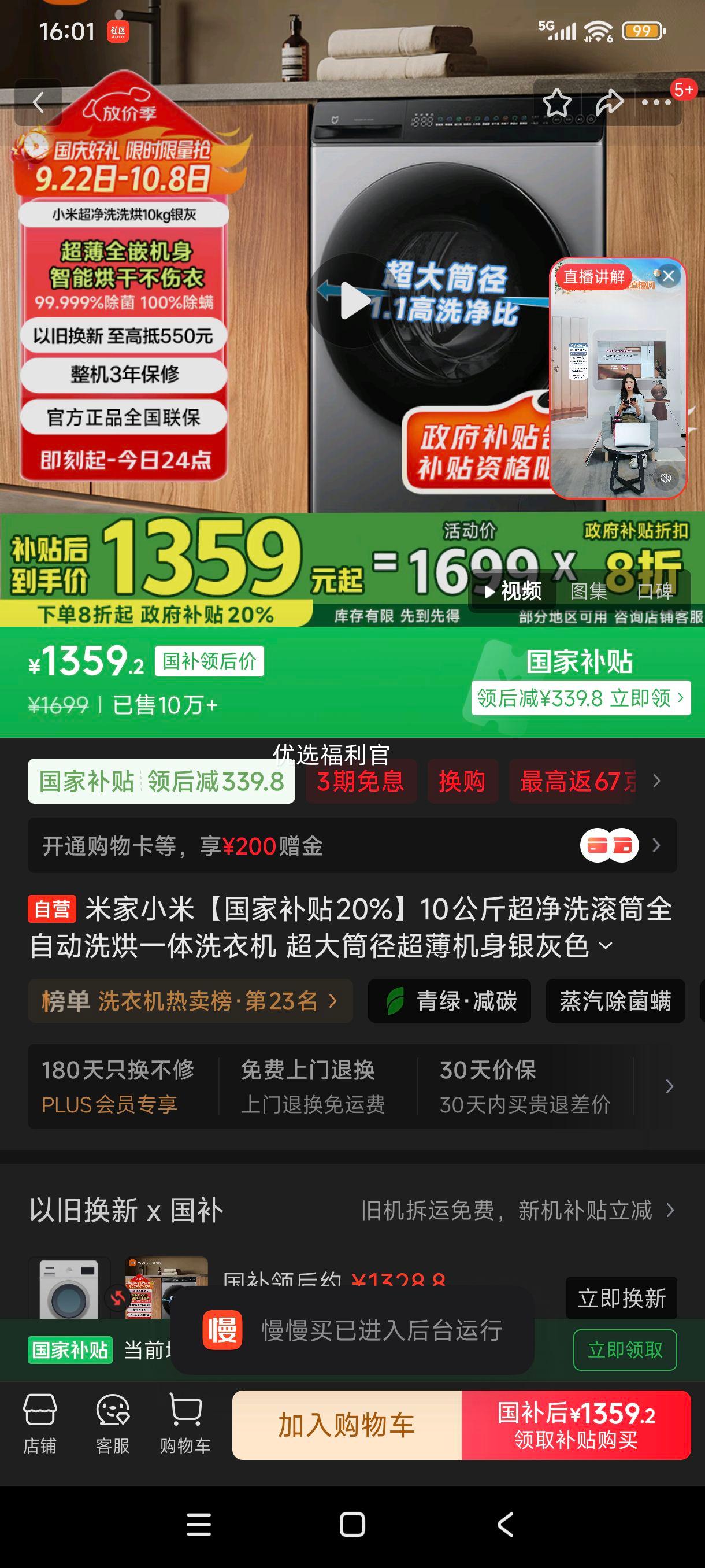View the 洗衣机热卖榜 ranking list
The width and height of the screenshot is (705, 1568).
tap(190, 1001)
